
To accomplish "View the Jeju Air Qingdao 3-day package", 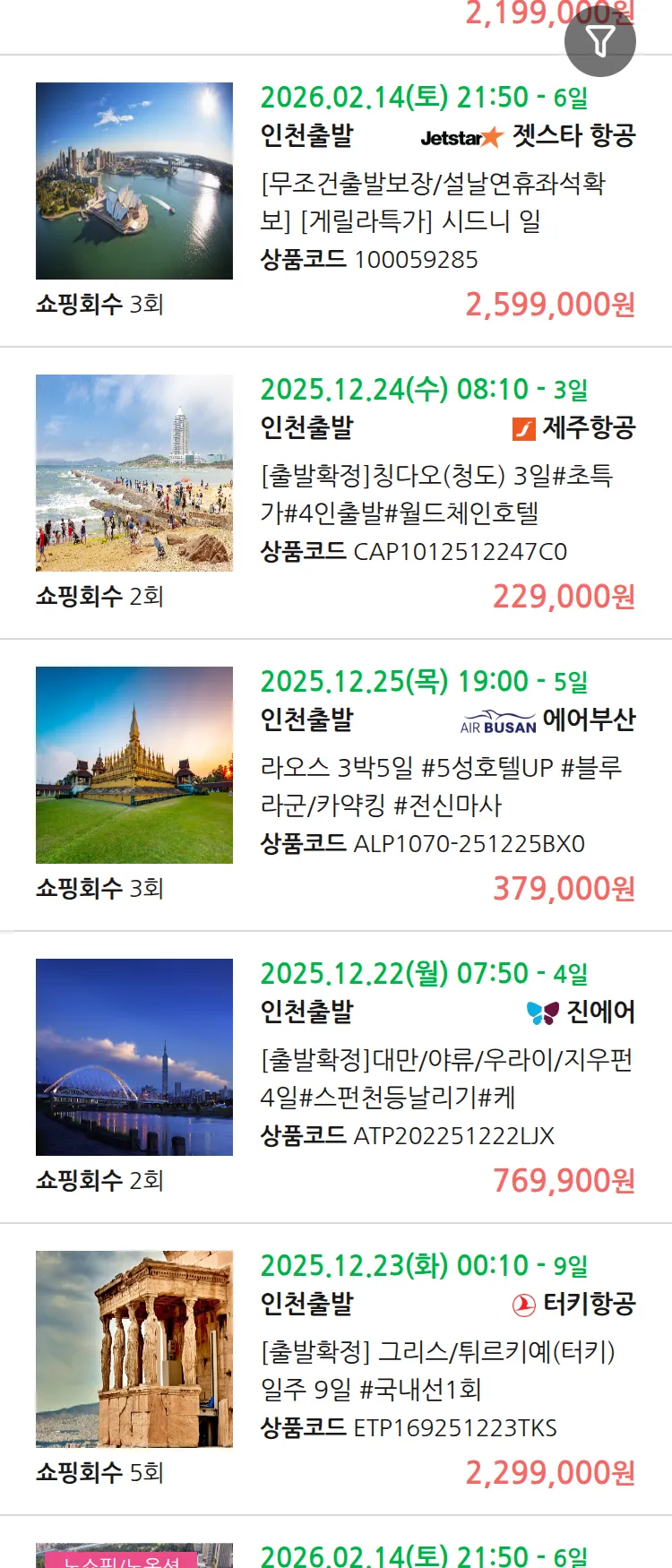I will coord(436,494).
